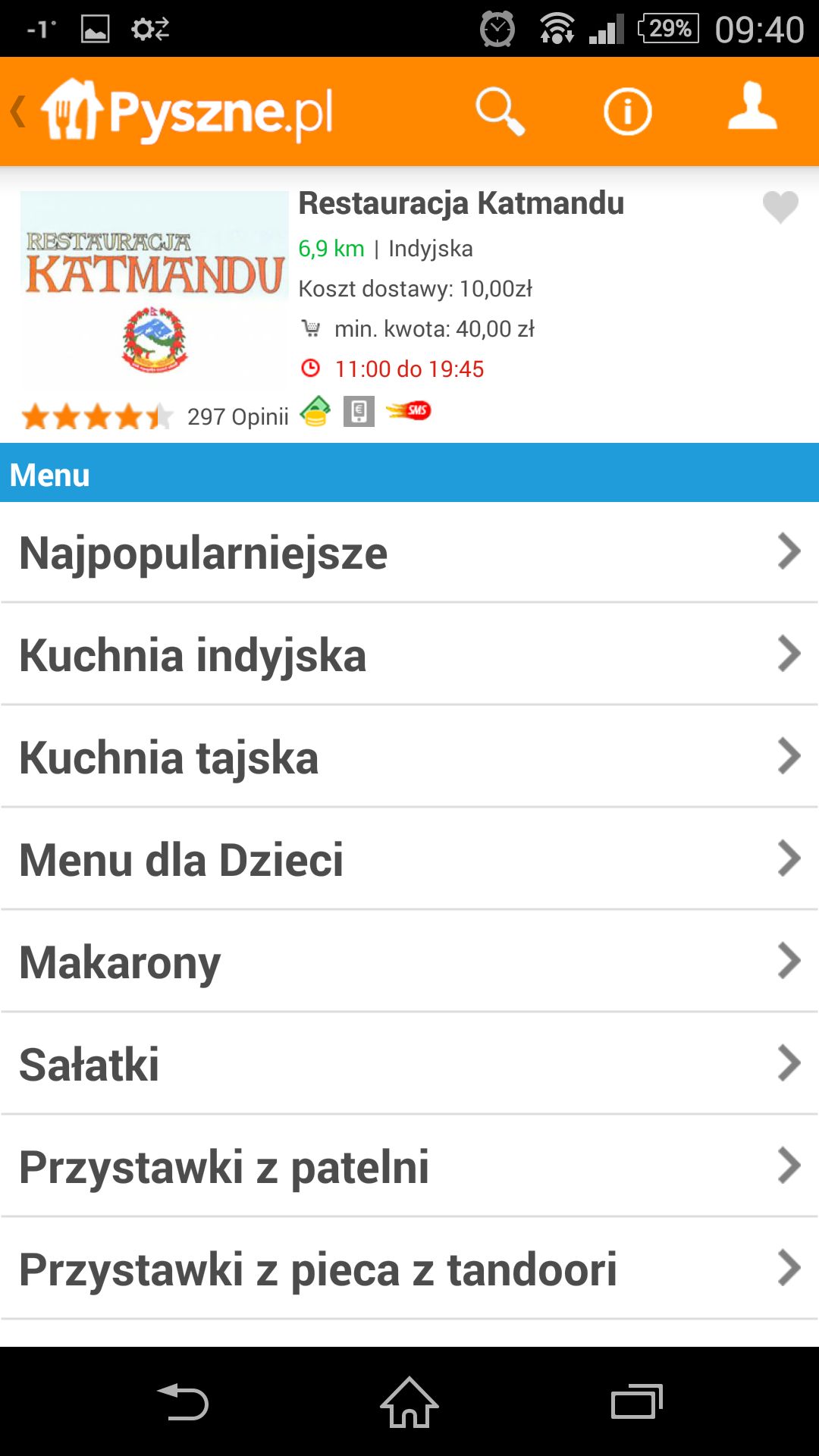The image size is (819, 1456).
Task: Open the user account icon
Action: pyautogui.click(x=752, y=106)
